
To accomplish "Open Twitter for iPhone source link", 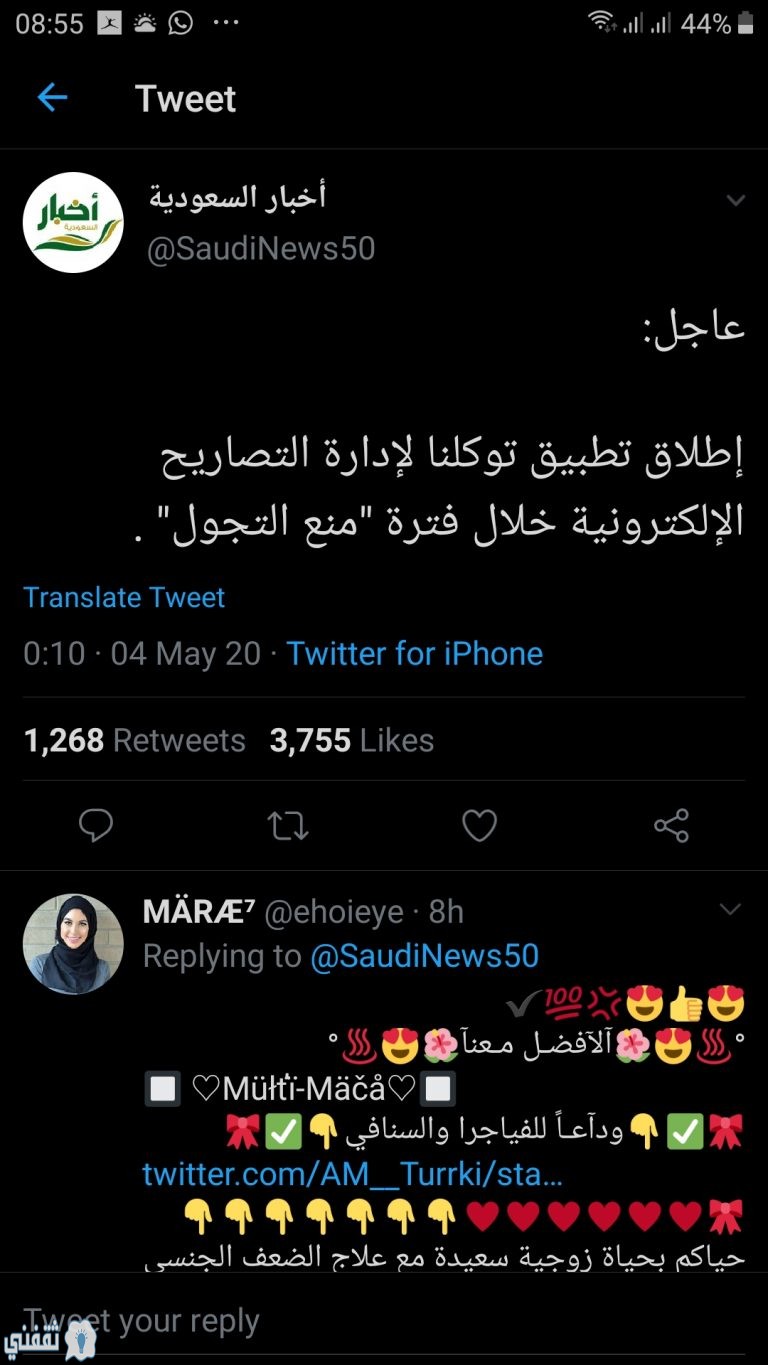I will pos(415,653).
